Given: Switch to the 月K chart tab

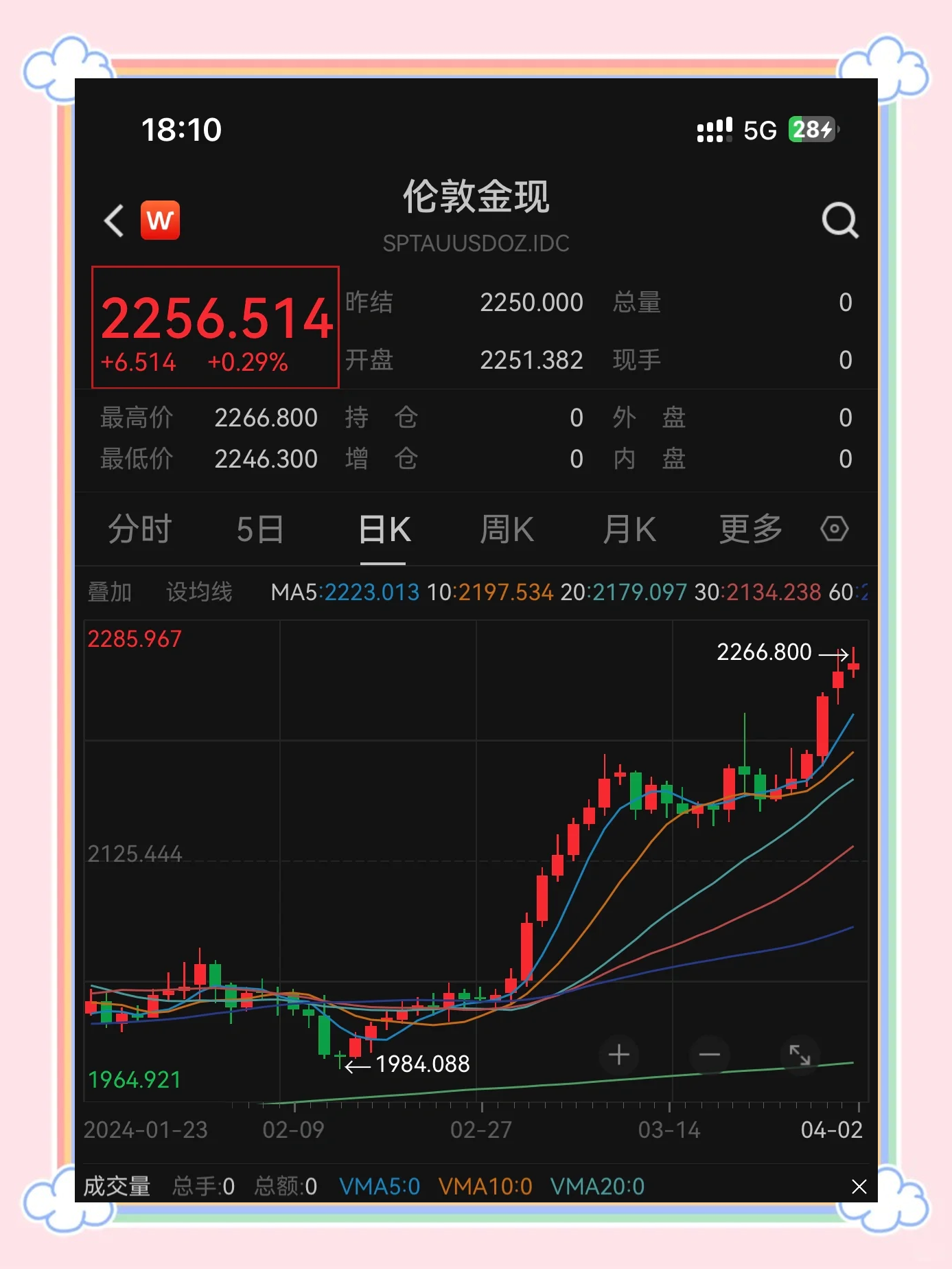Looking at the screenshot, I should pyautogui.click(x=629, y=529).
